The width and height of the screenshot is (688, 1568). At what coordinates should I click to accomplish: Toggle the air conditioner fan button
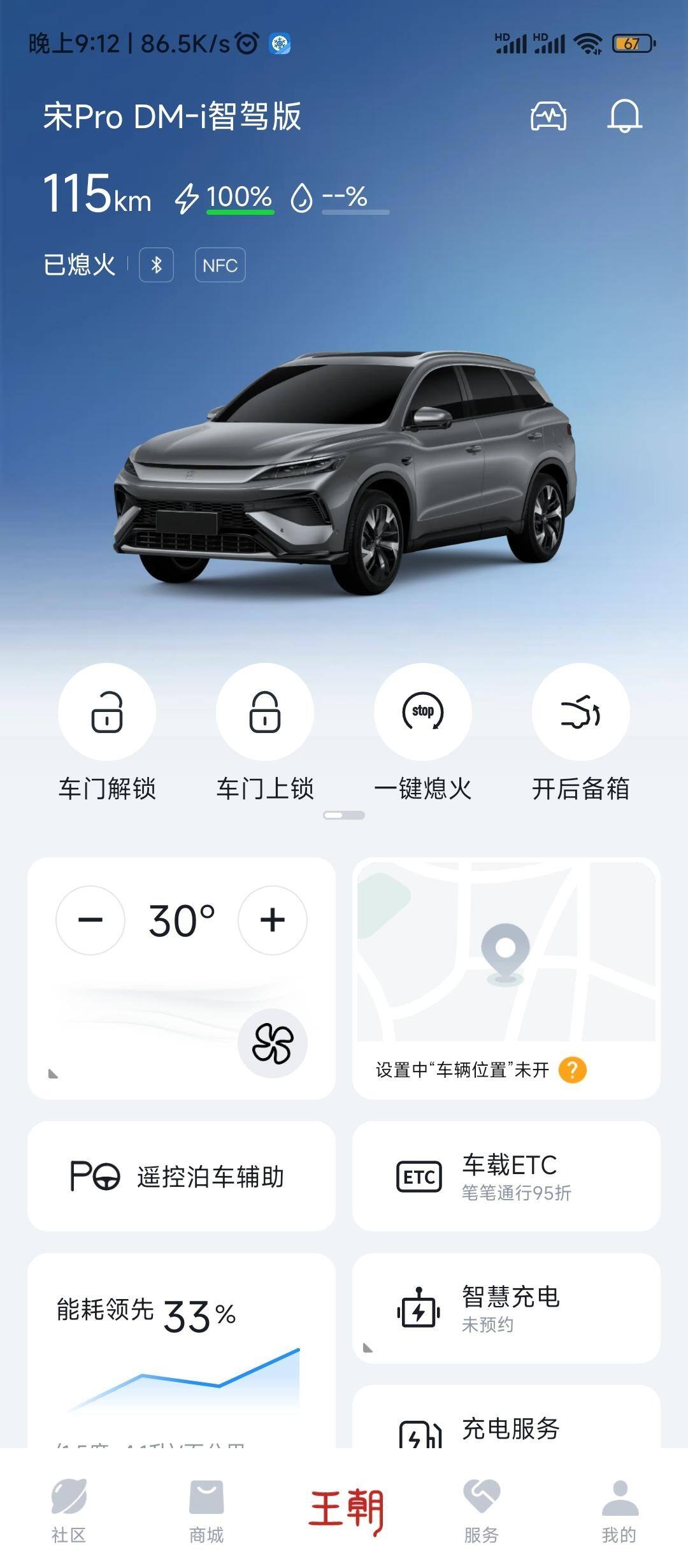click(x=273, y=1043)
